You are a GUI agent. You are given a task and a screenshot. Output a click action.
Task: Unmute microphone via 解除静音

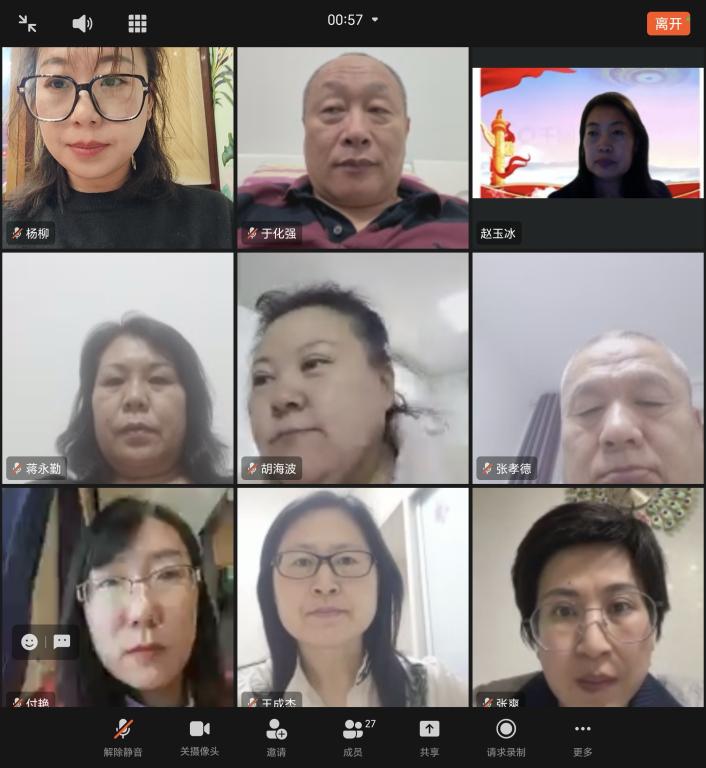[x=123, y=736]
